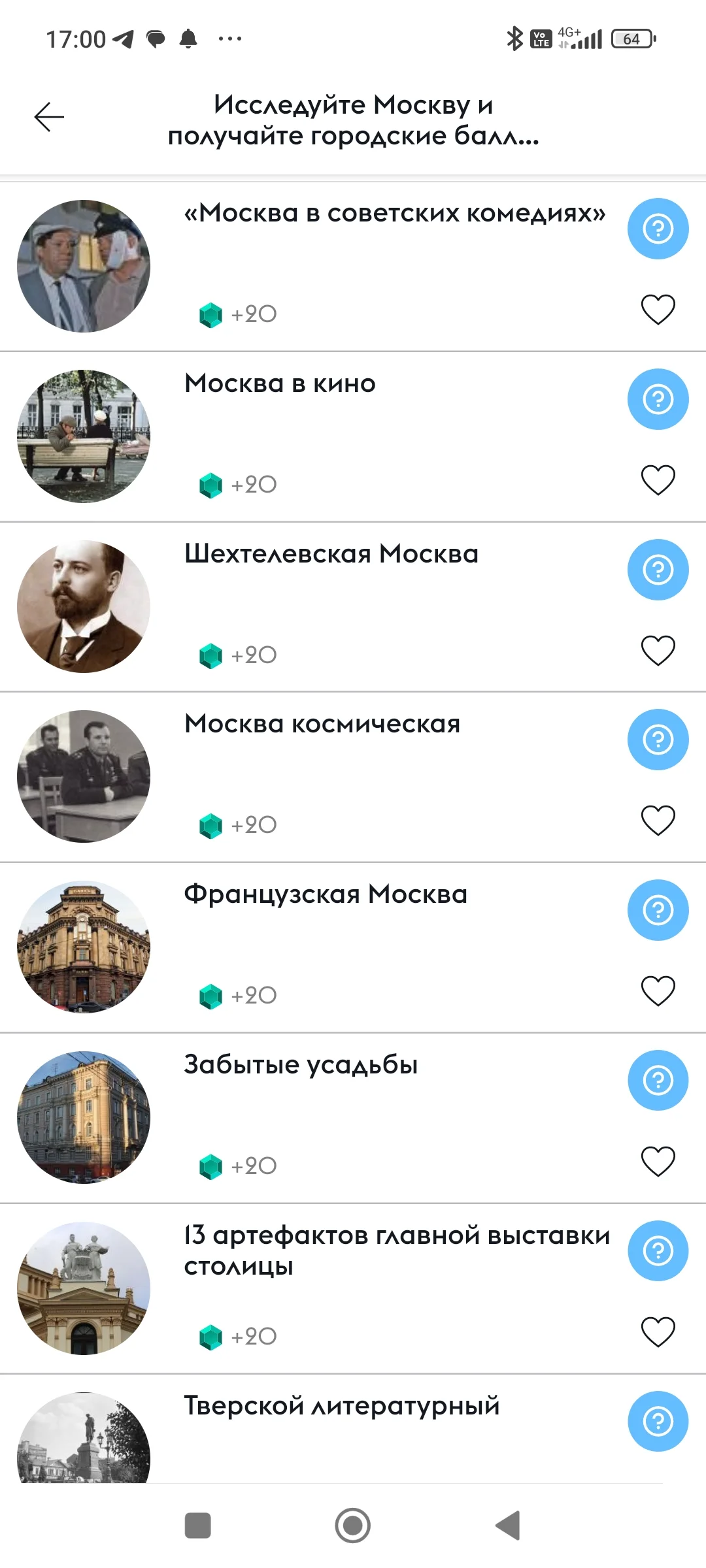Like the 13 артефактов quiz
This screenshot has height=1568, width=706.
click(x=658, y=1332)
